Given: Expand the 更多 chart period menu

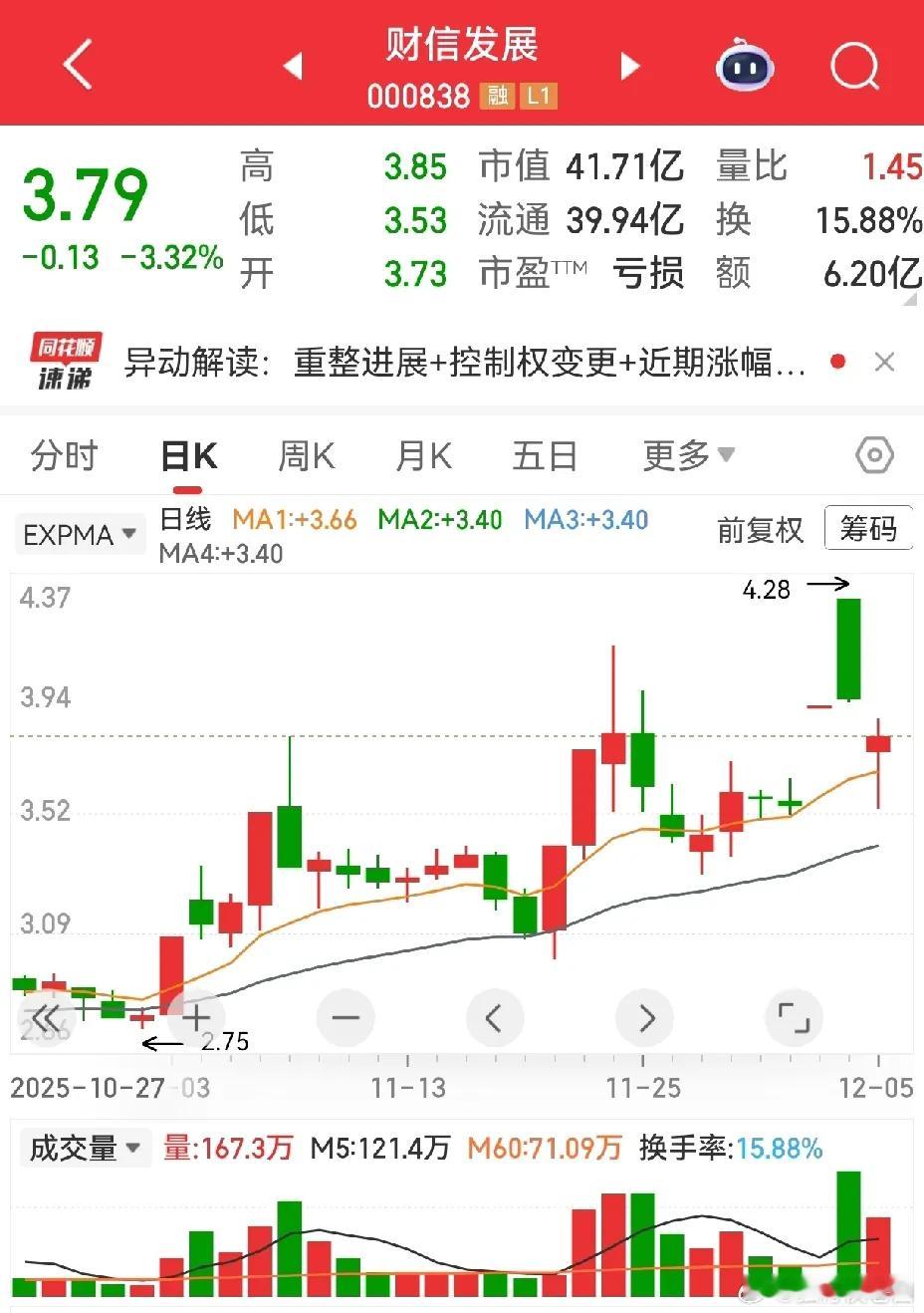Looking at the screenshot, I should tap(689, 454).
